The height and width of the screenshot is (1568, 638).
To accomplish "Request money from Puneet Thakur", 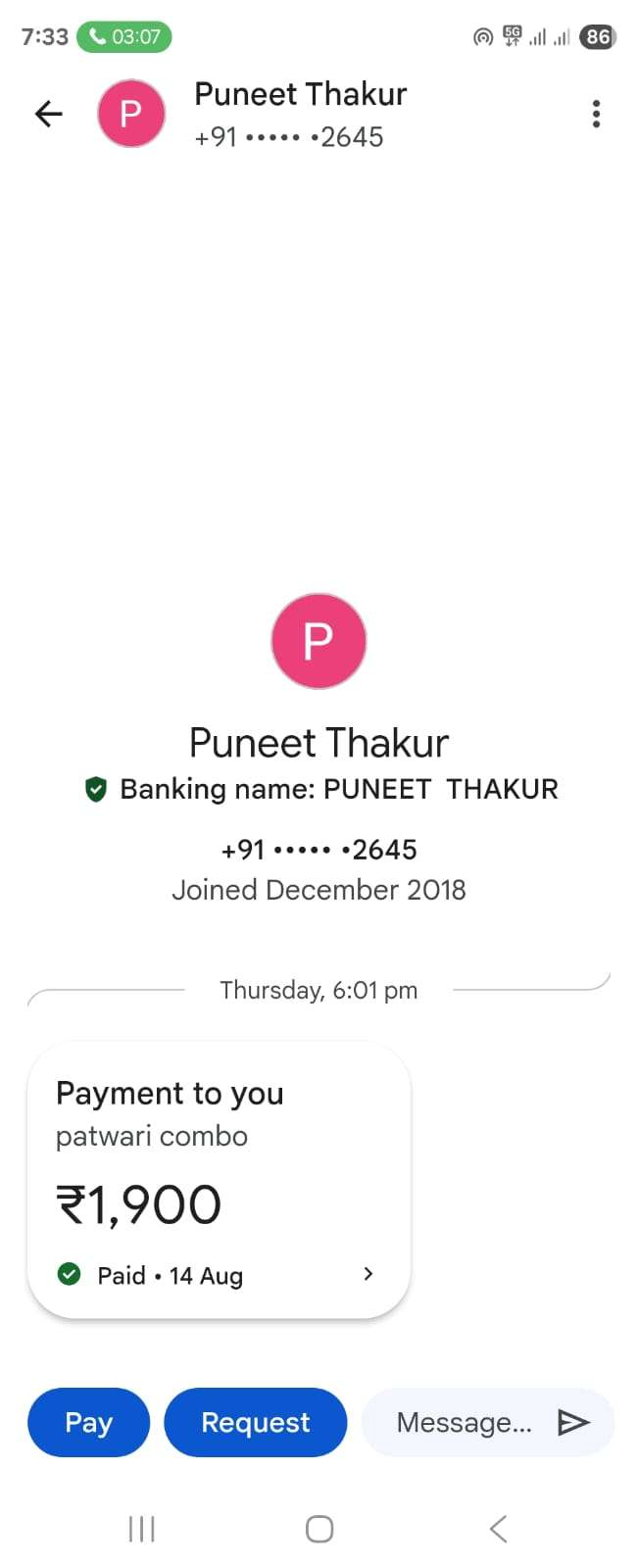I will pos(255,1422).
